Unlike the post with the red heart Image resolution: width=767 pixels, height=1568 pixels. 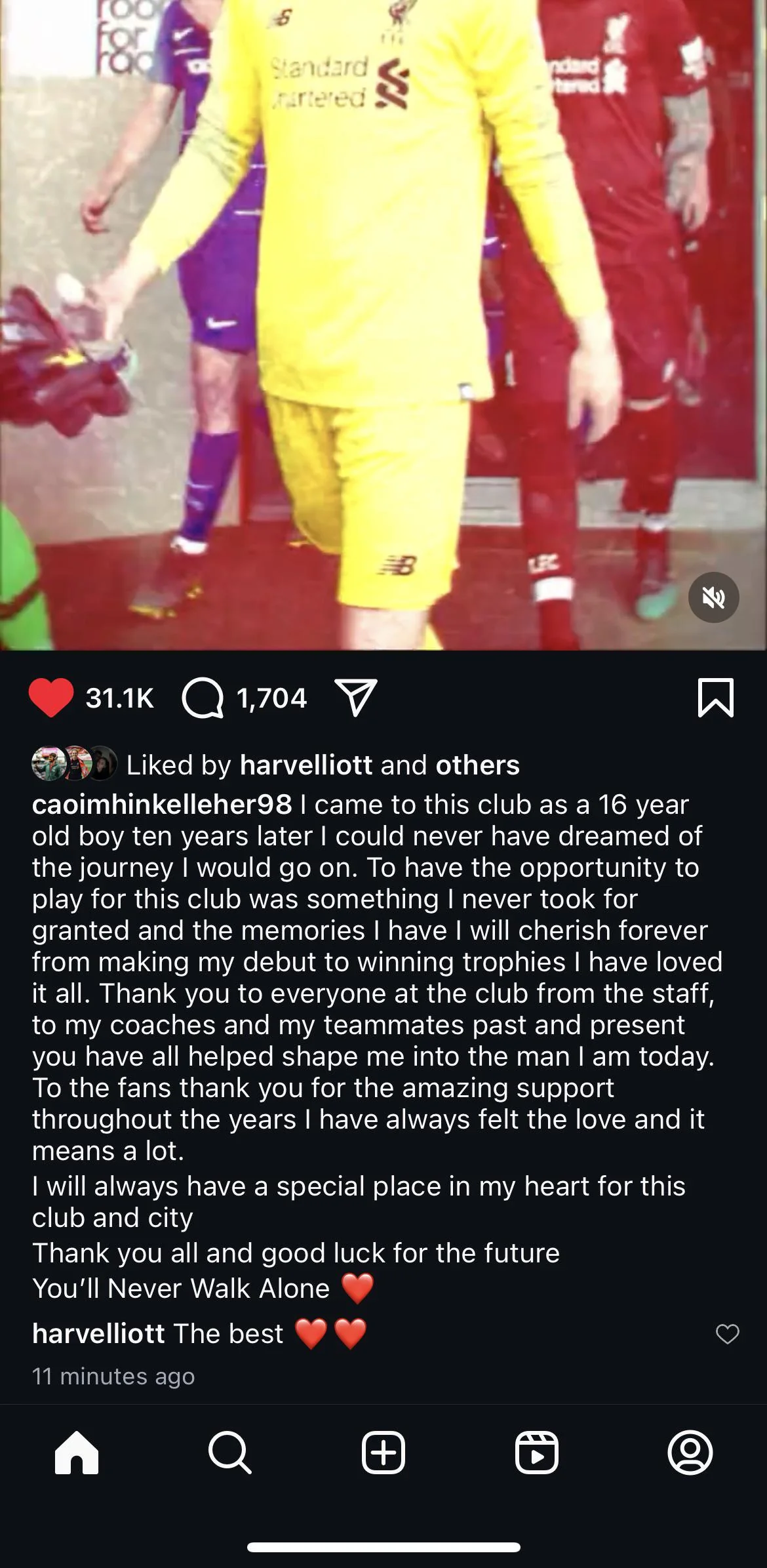point(51,698)
